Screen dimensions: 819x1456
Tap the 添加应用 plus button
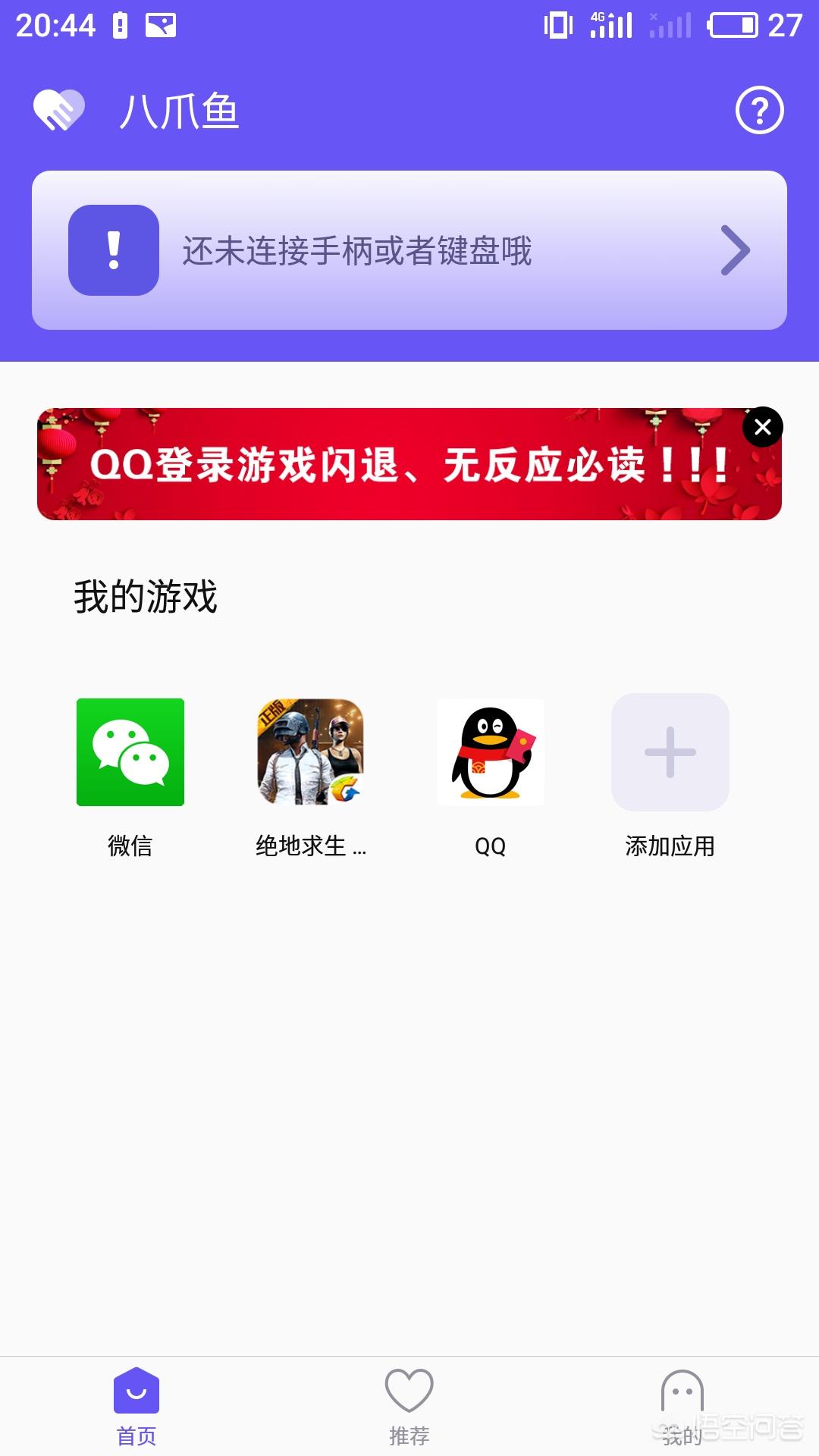(x=670, y=752)
